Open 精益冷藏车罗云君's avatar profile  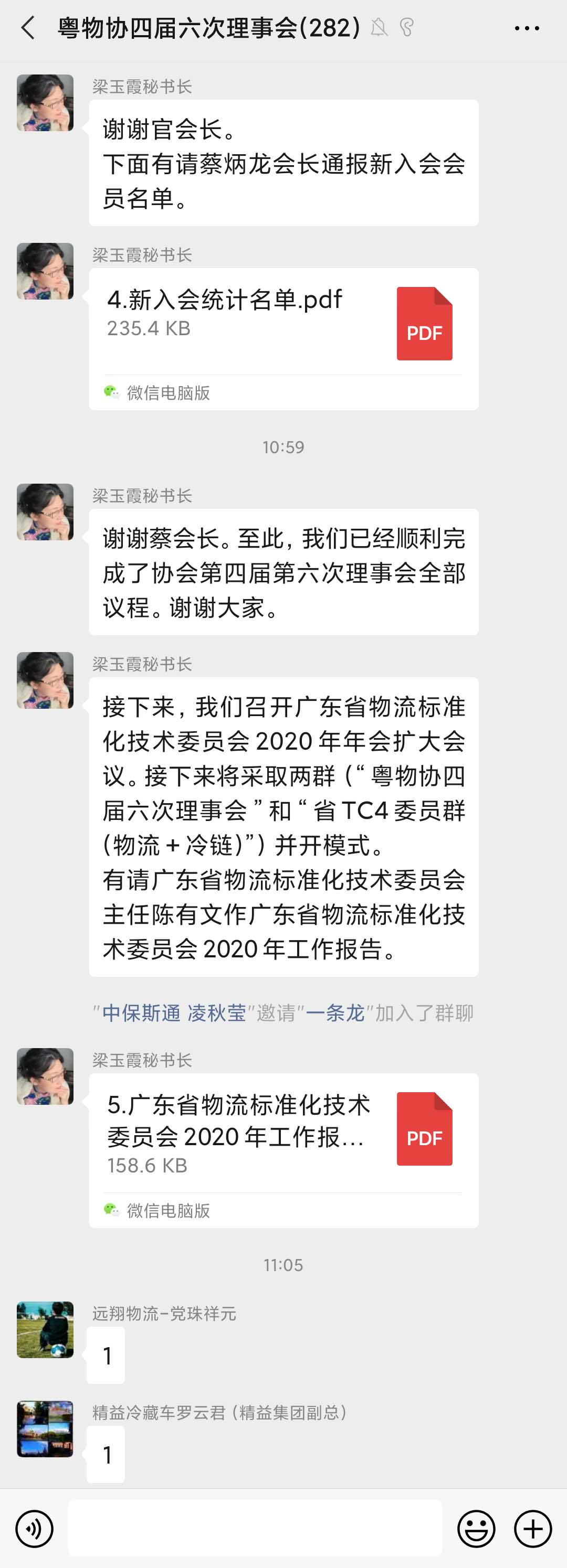tap(45, 1428)
